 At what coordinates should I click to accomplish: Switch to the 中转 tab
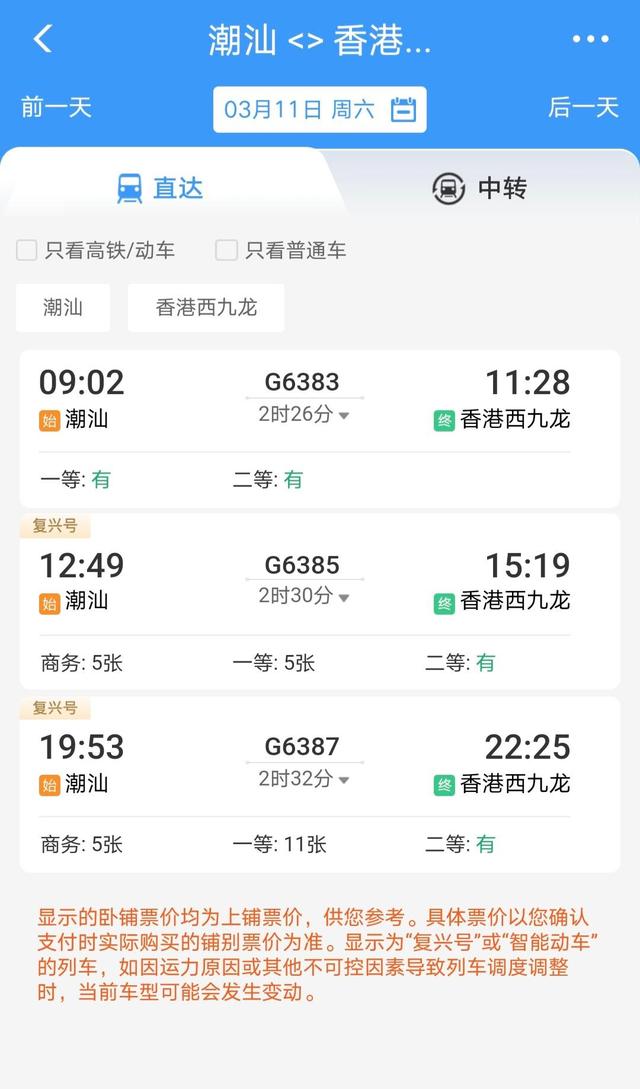click(x=479, y=188)
